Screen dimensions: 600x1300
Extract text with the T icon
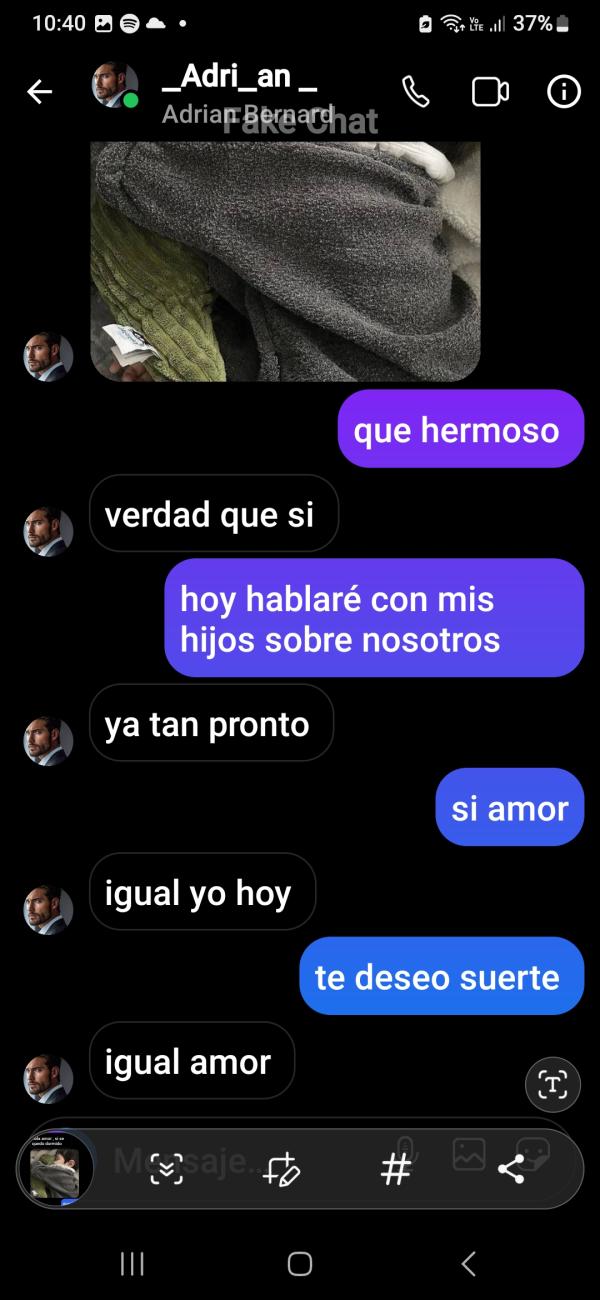pyautogui.click(x=552, y=1084)
